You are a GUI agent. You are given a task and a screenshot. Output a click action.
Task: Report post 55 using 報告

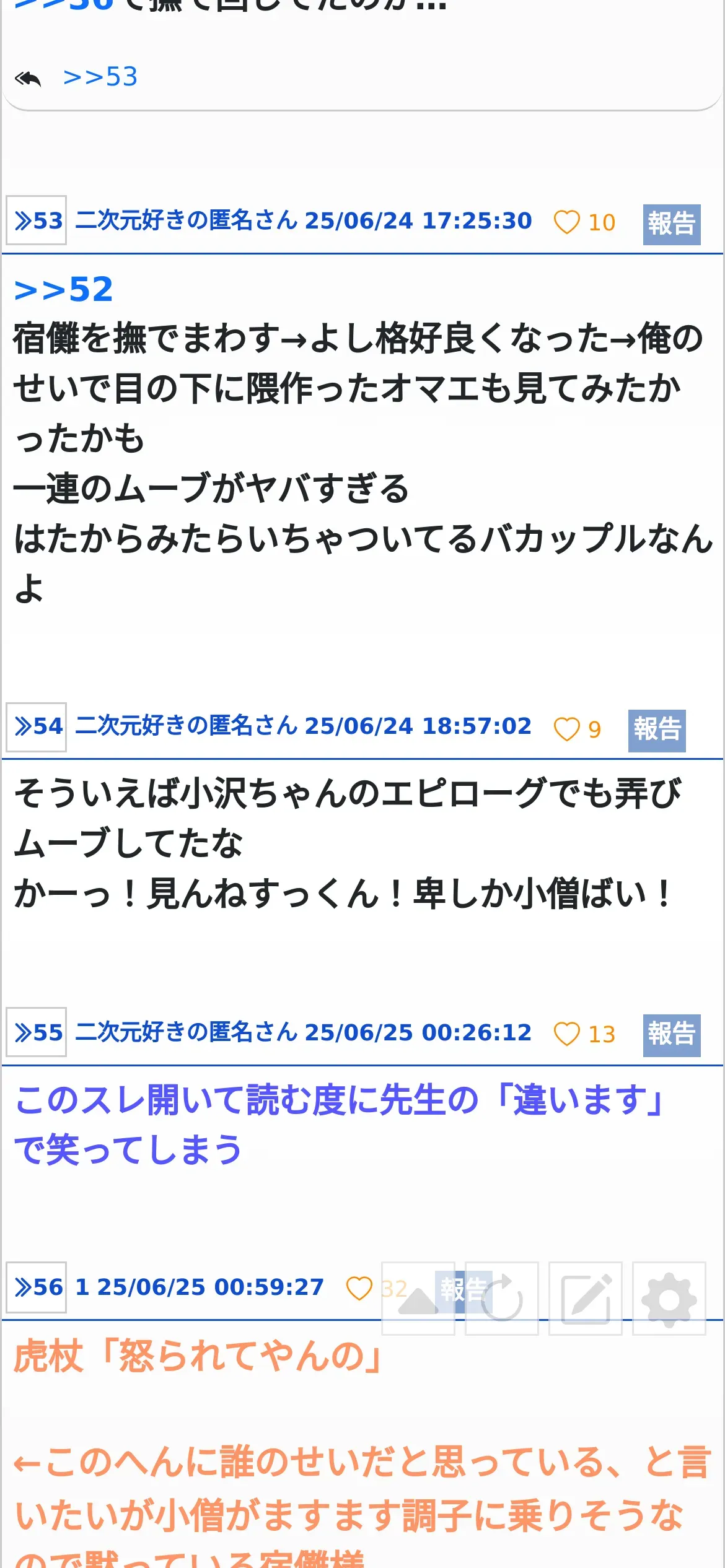pyautogui.click(x=672, y=1035)
